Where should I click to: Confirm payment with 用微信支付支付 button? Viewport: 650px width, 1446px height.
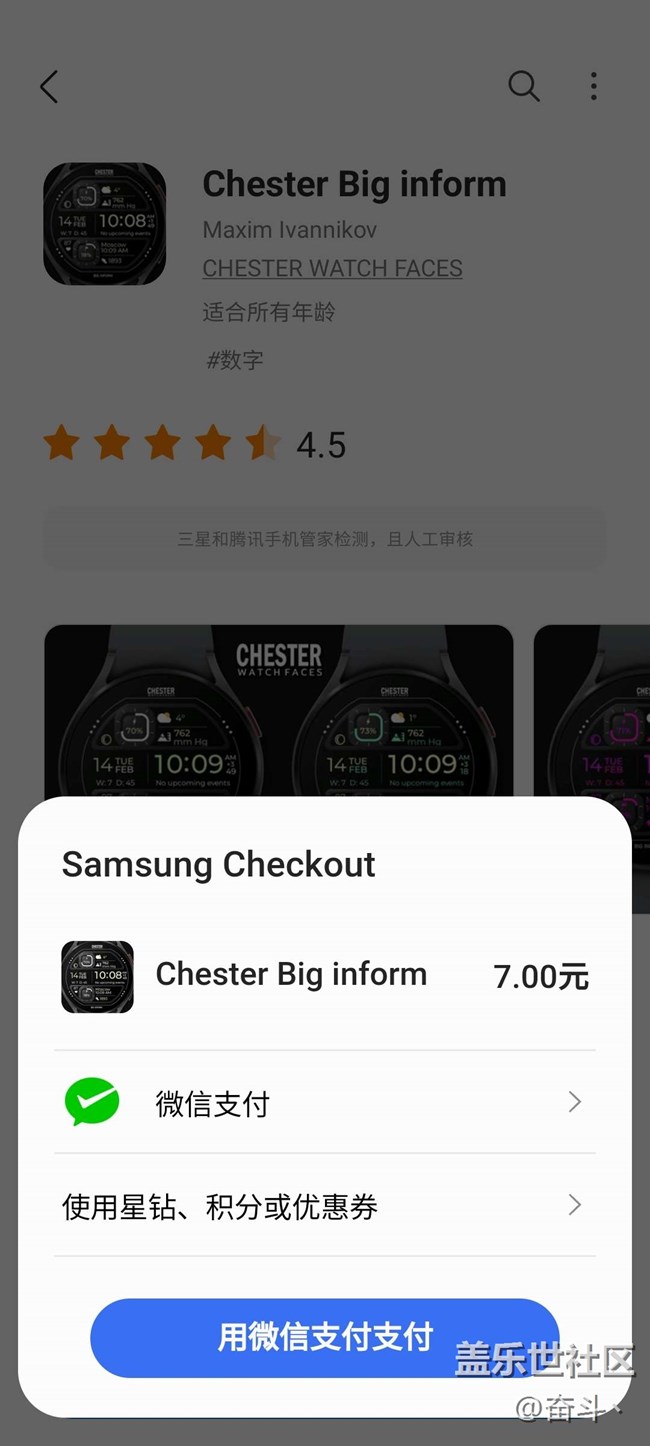(324, 1337)
